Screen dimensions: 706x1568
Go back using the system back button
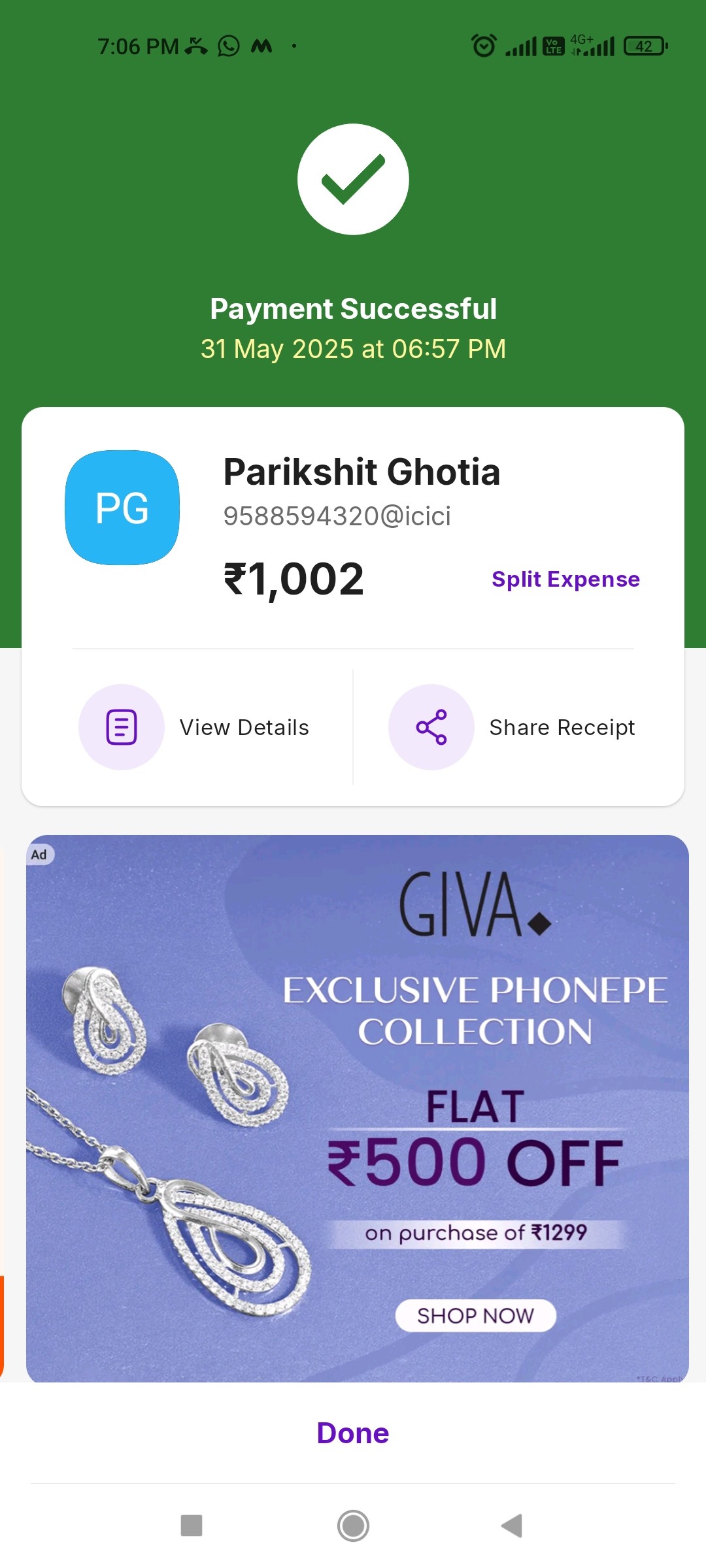pyautogui.click(x=512, y=1526)
